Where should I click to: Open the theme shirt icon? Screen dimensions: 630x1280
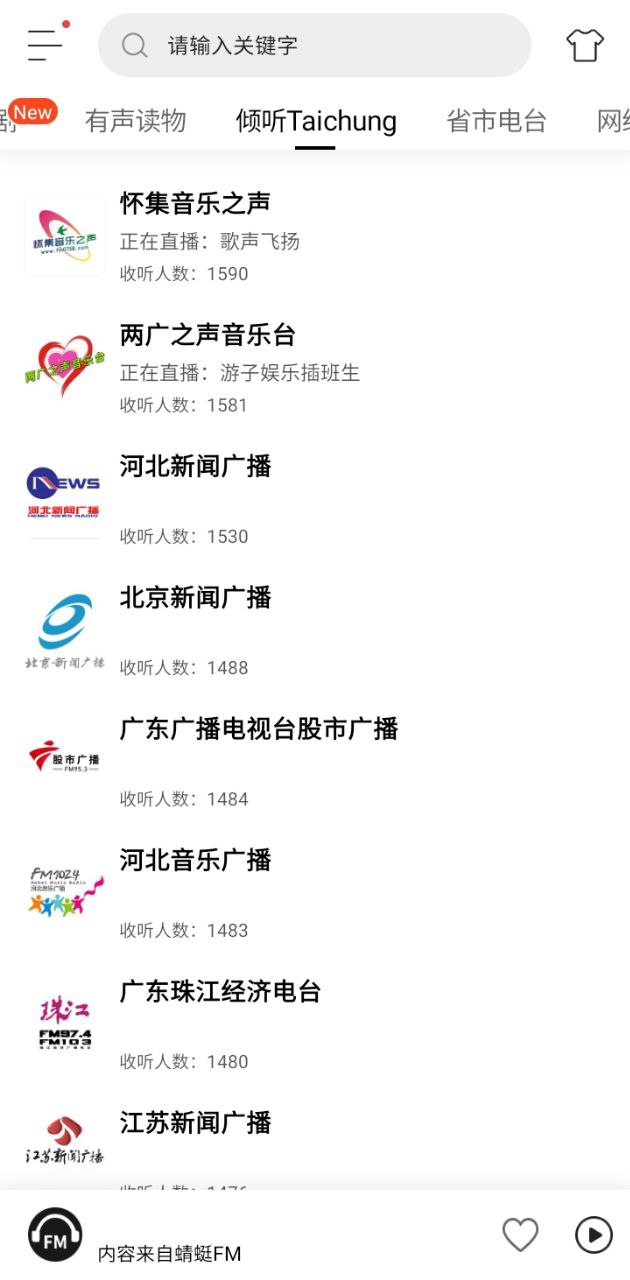pos(585,45)
